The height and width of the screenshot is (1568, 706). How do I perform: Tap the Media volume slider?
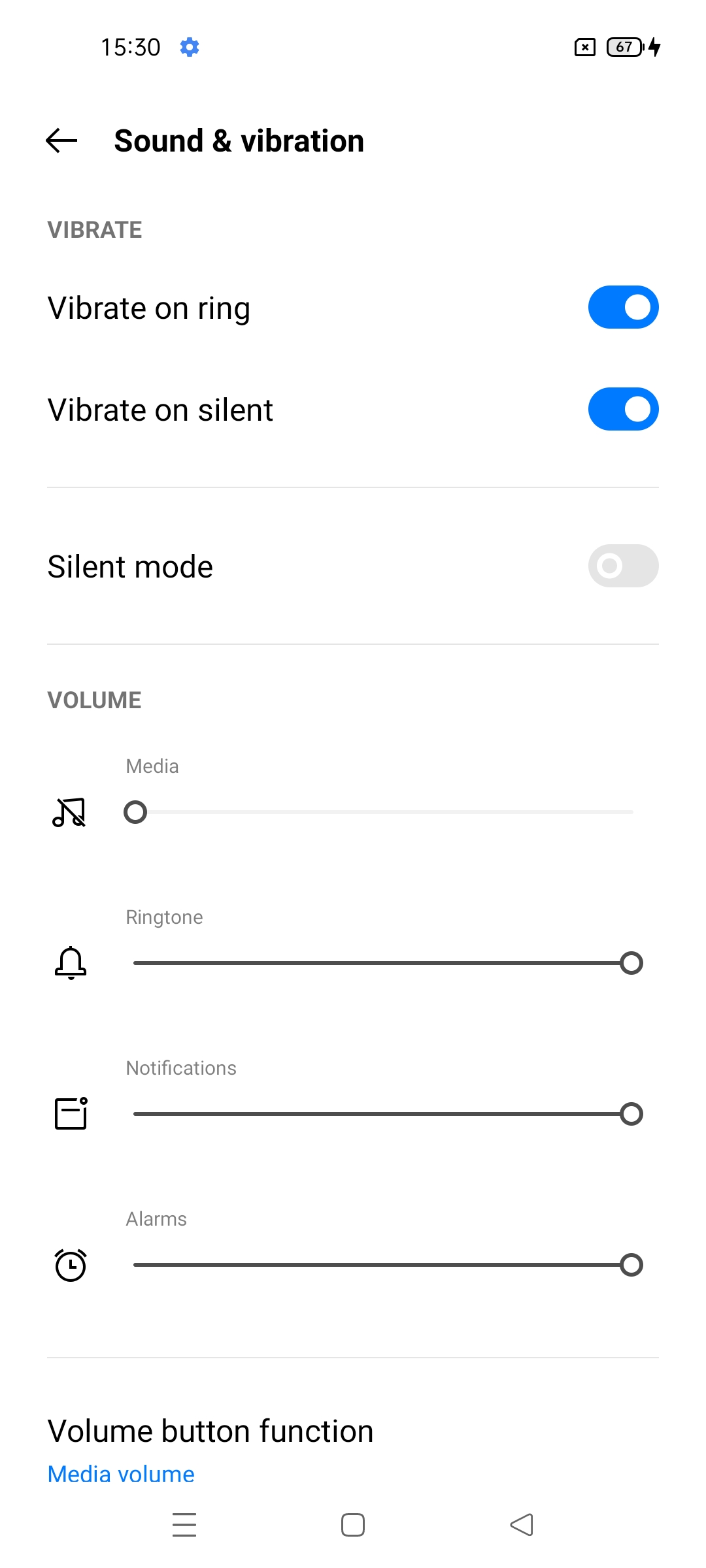(384, 812)
